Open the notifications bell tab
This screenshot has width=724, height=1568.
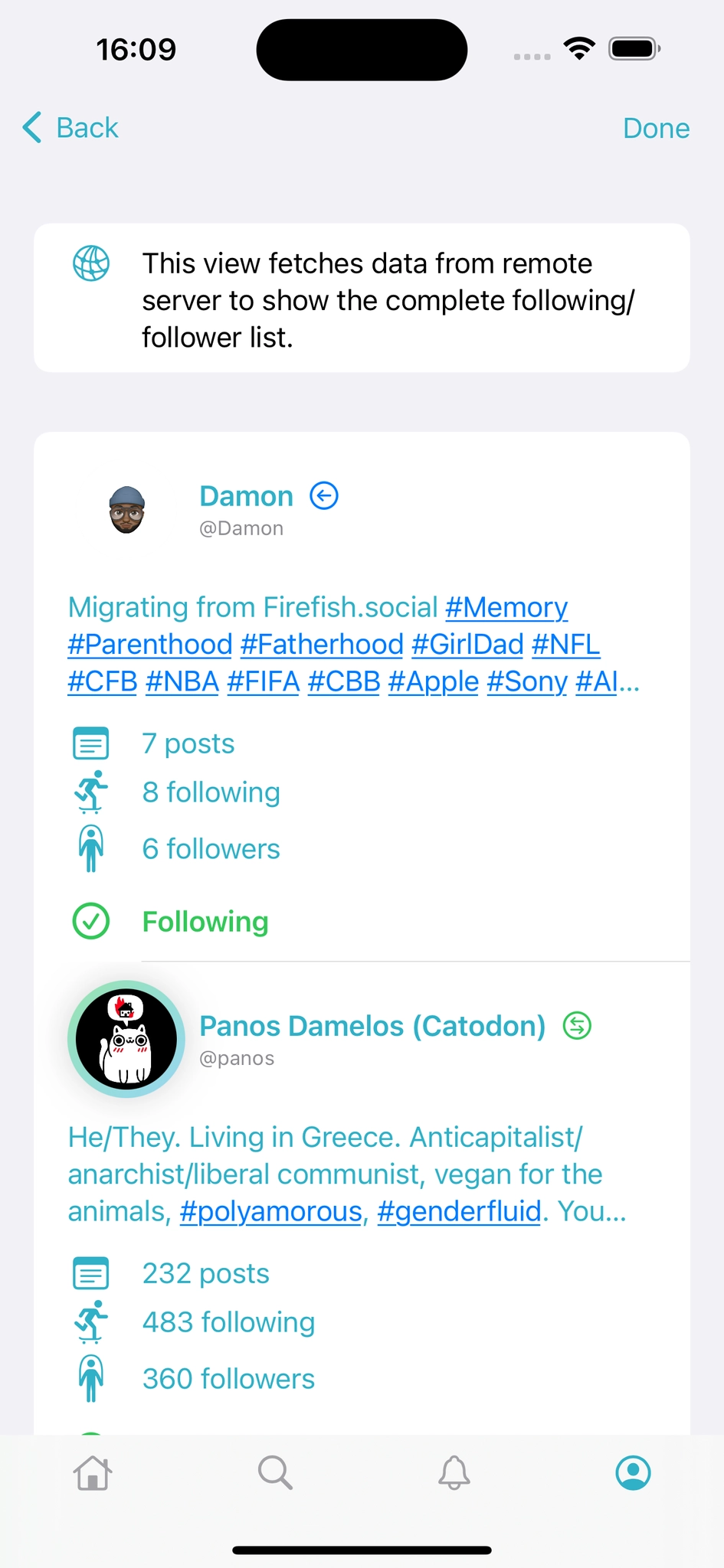[454, 1472]
